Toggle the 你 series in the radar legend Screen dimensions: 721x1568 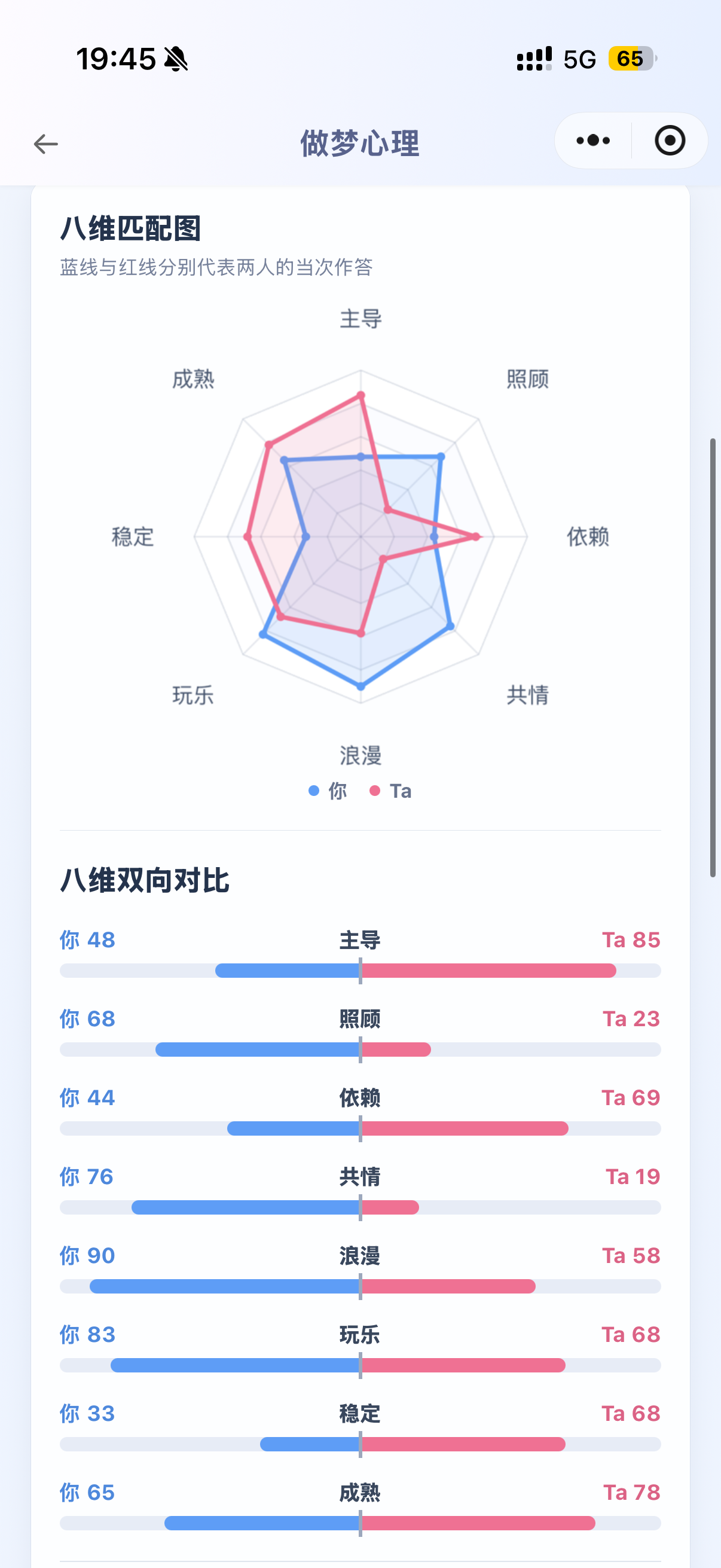coord(328,791)
